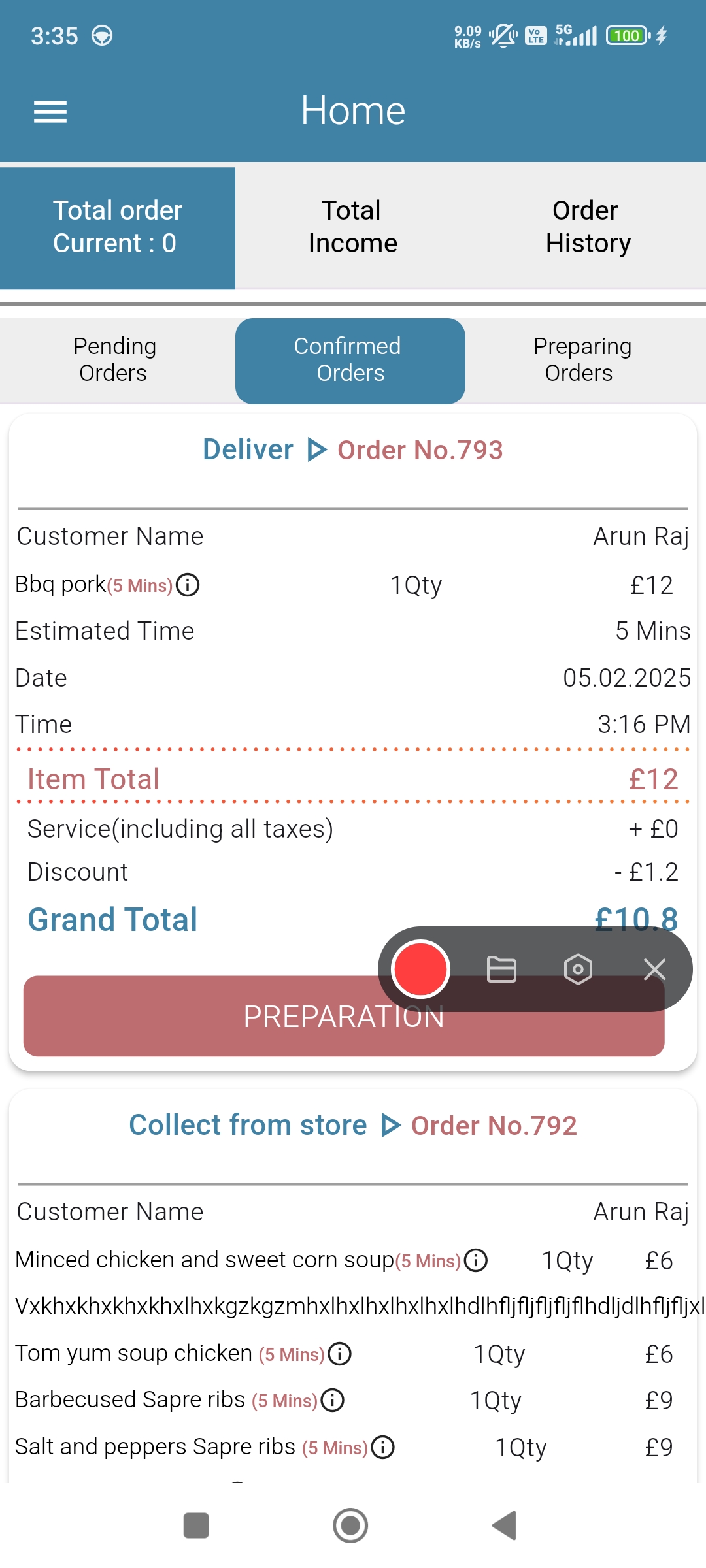Open the recorder's saved files folder
Image resolution: width=706 pixels, height=1568 pixels.
click(501, 969)
